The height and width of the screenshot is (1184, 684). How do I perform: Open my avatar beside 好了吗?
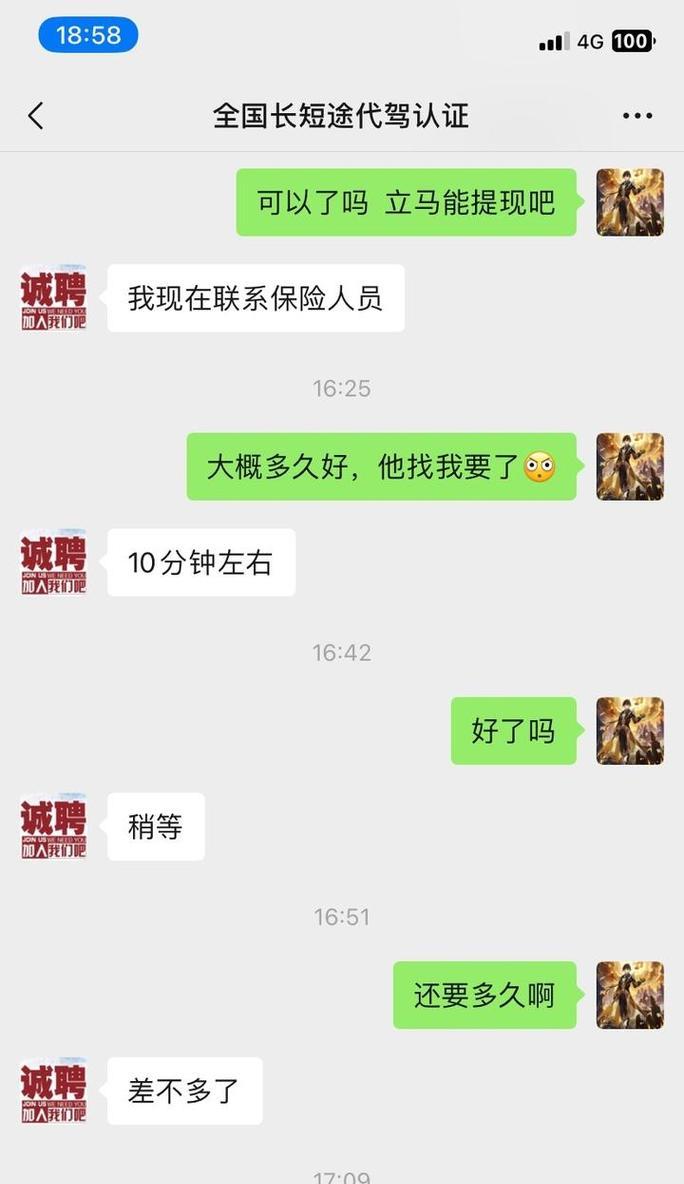(630, 731)
